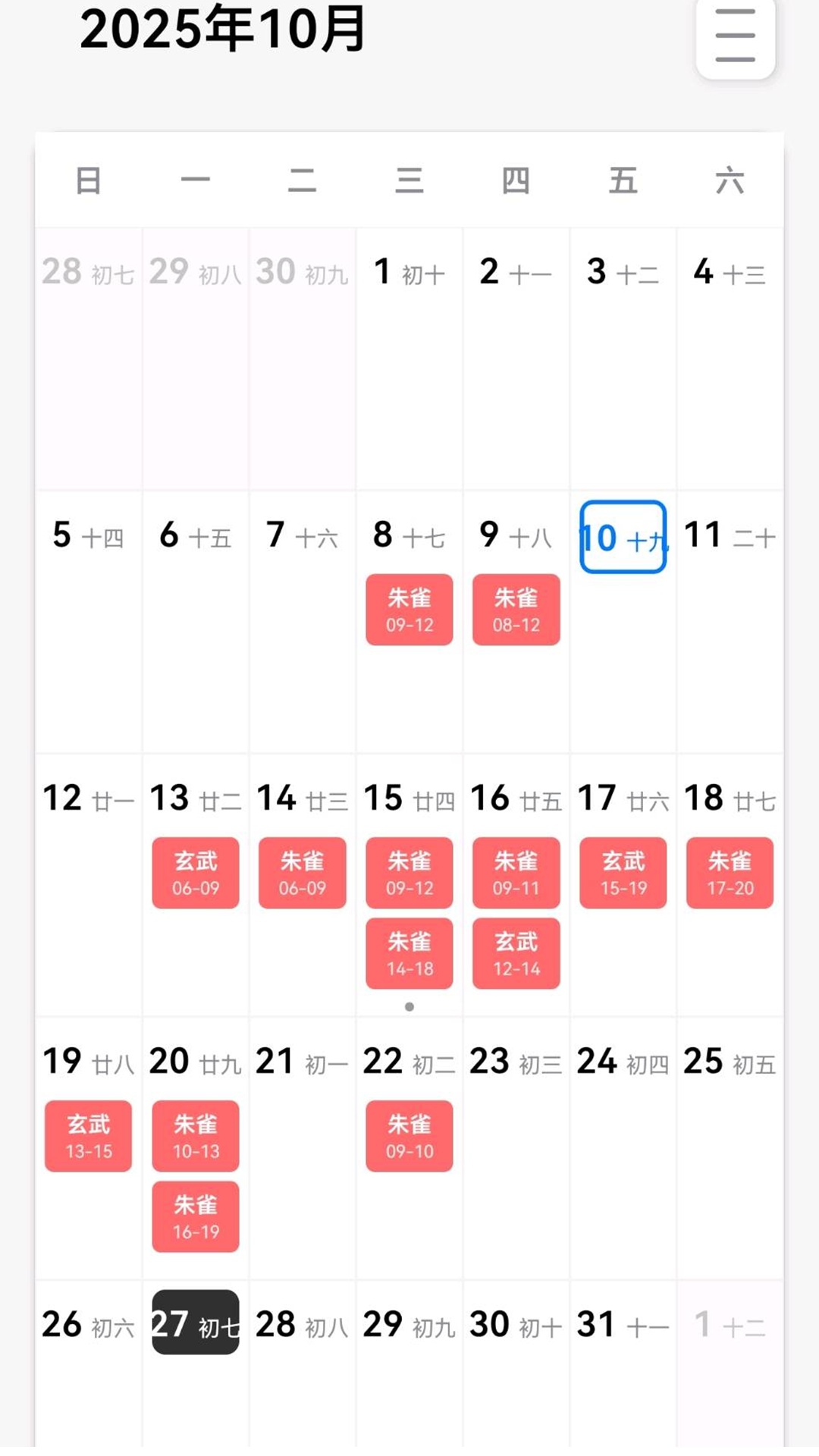Open 朱雀 08-12 event on October 9

tap(516, 610)
